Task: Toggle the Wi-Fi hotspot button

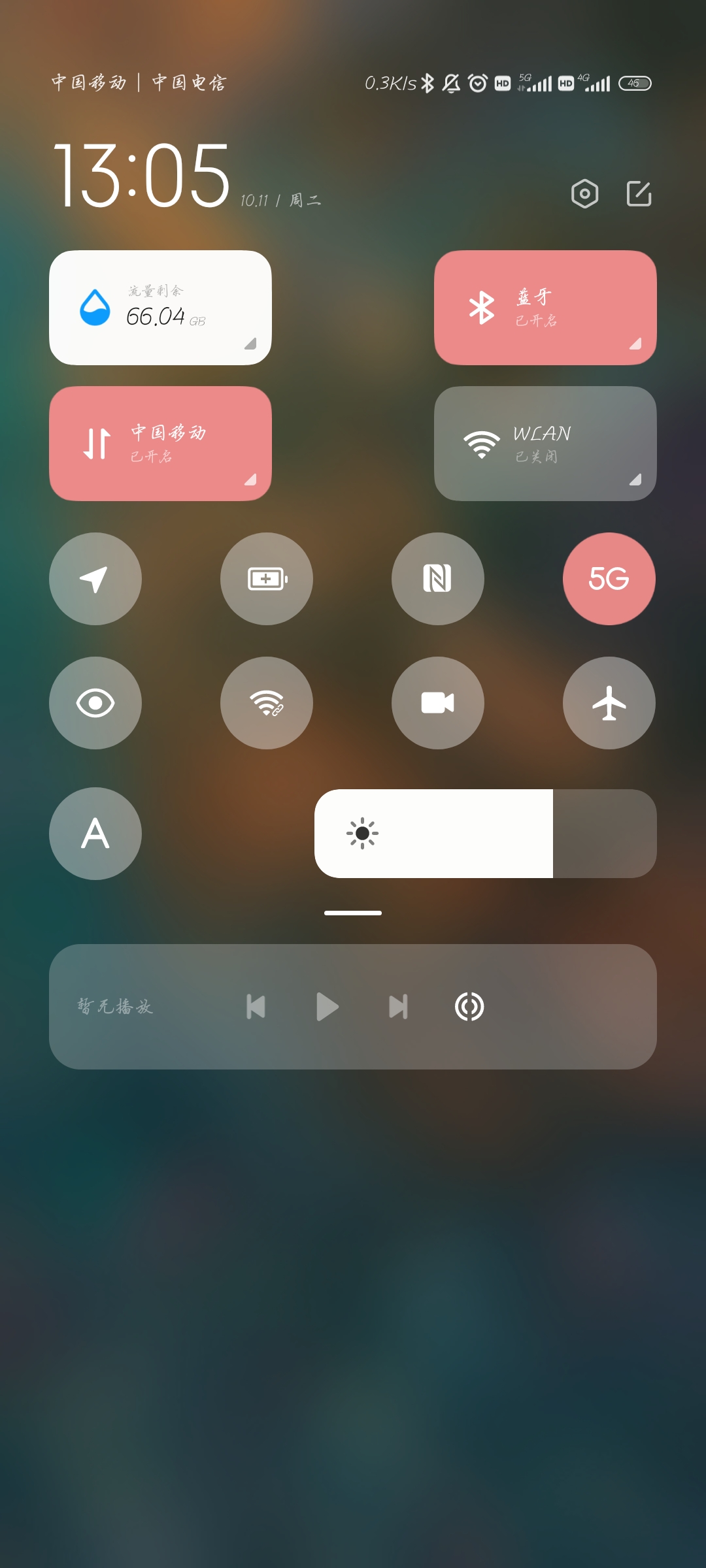Action: click(267, 703)
